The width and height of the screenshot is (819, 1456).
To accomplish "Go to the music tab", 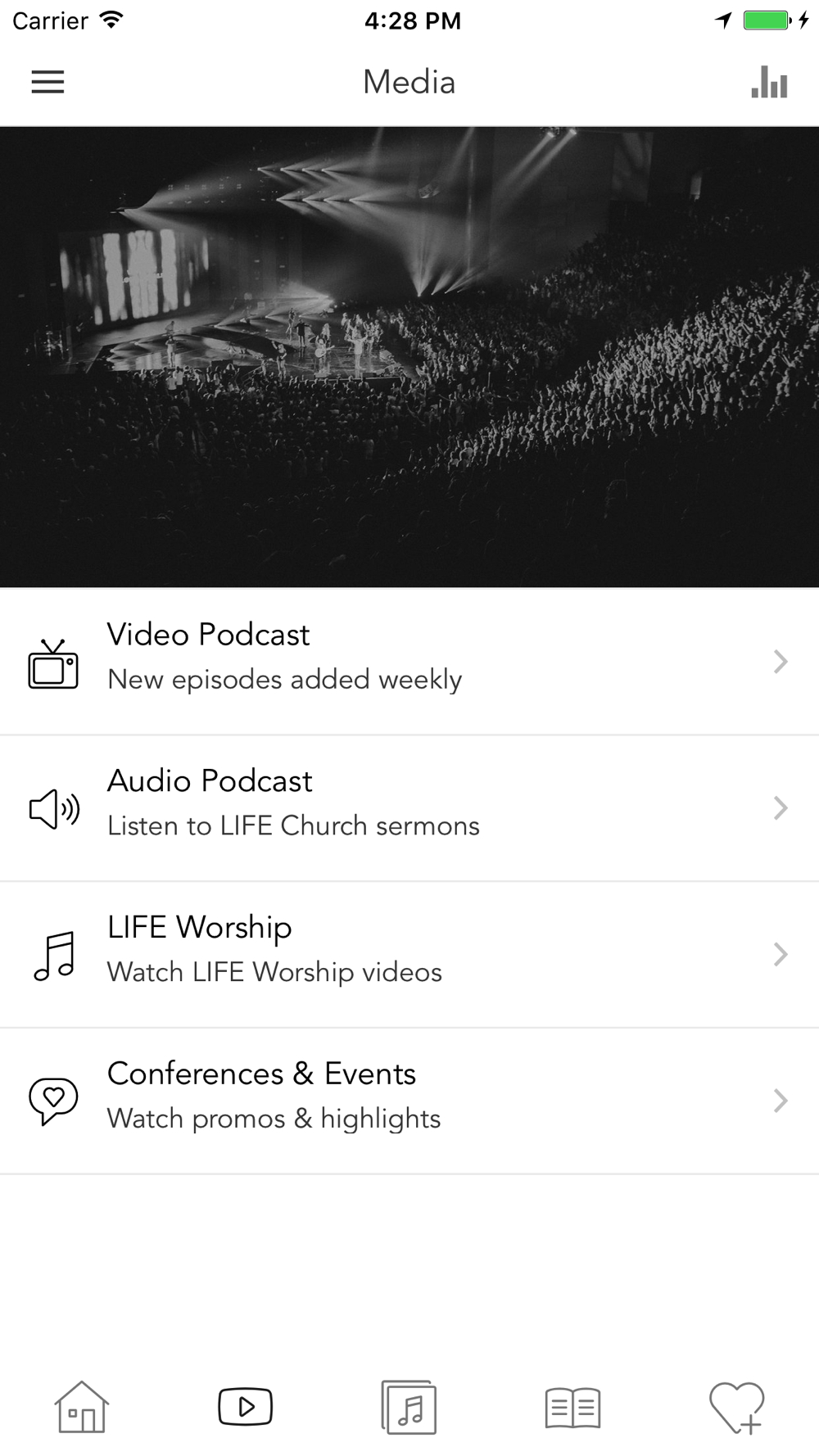I will tap(409, 1407).
